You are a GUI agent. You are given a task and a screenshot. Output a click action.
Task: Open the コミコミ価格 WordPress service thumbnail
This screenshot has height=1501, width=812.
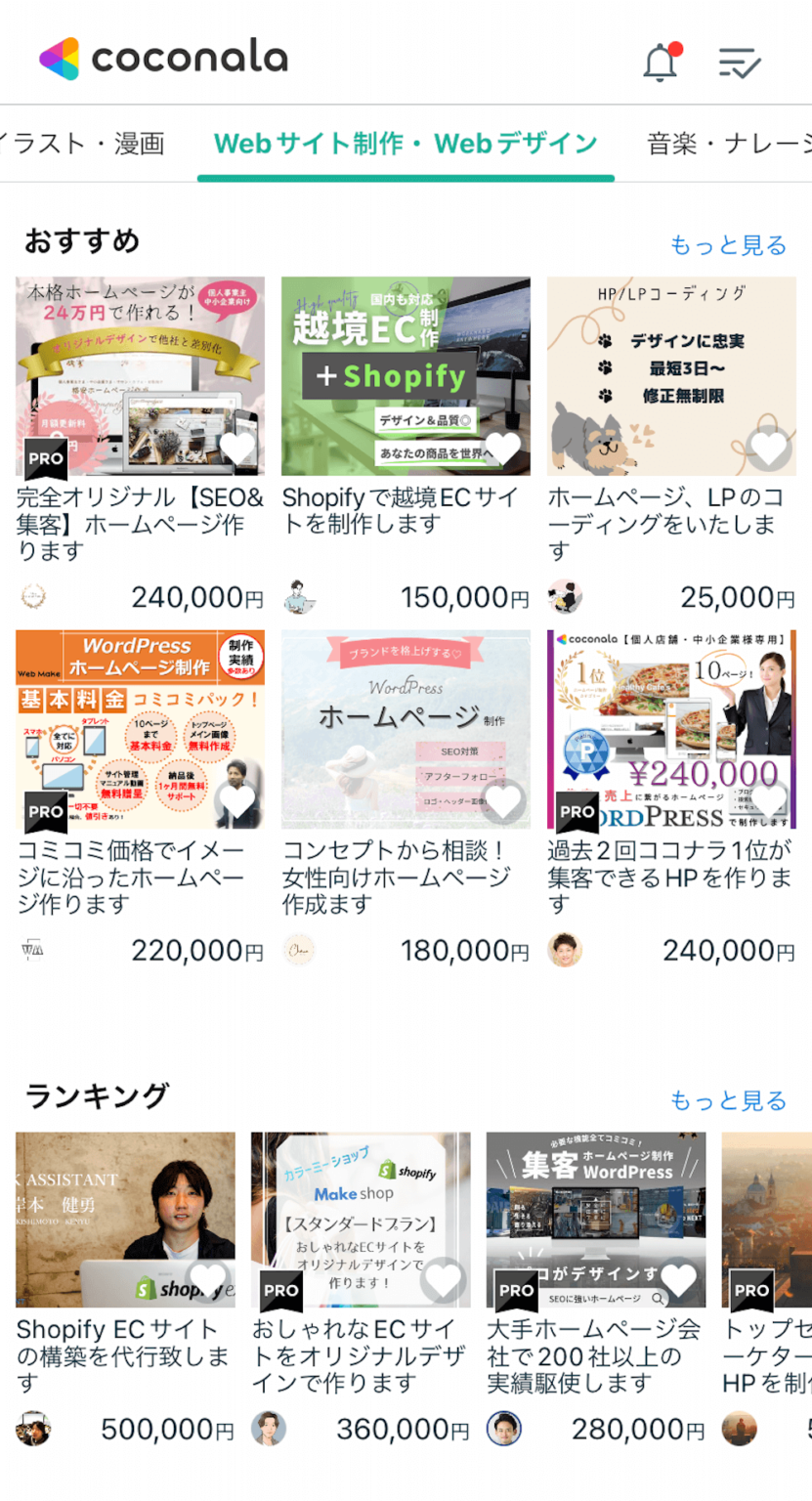click(141, 729)
